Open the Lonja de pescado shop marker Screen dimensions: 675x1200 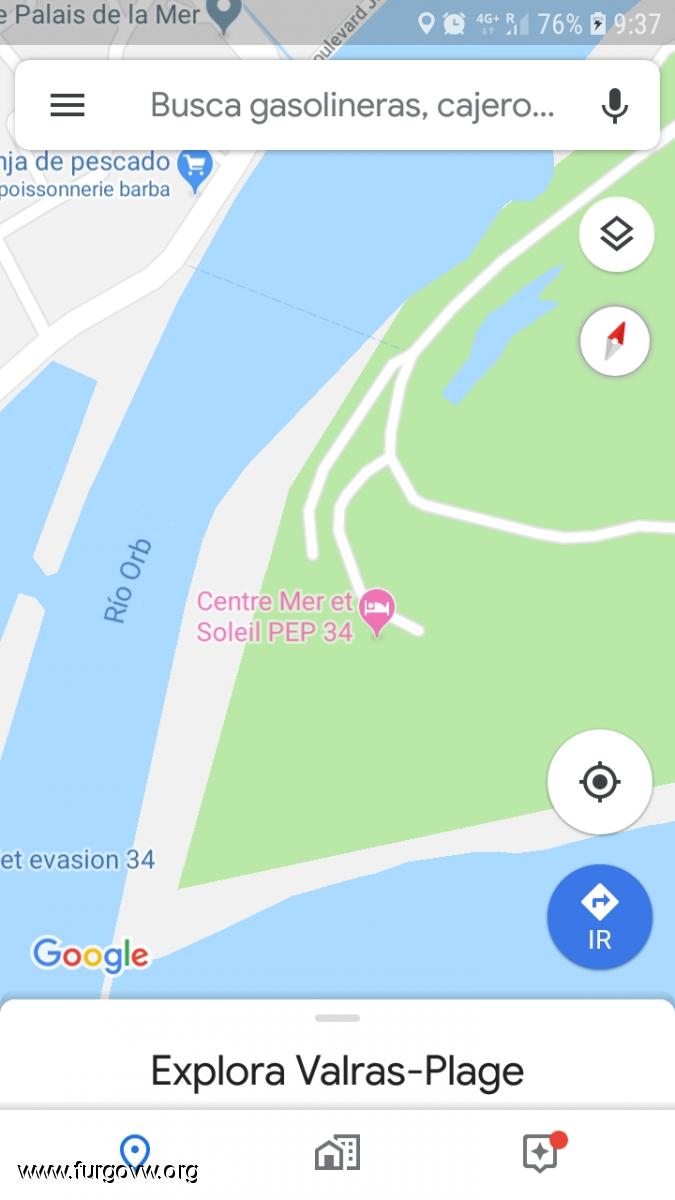195,167
